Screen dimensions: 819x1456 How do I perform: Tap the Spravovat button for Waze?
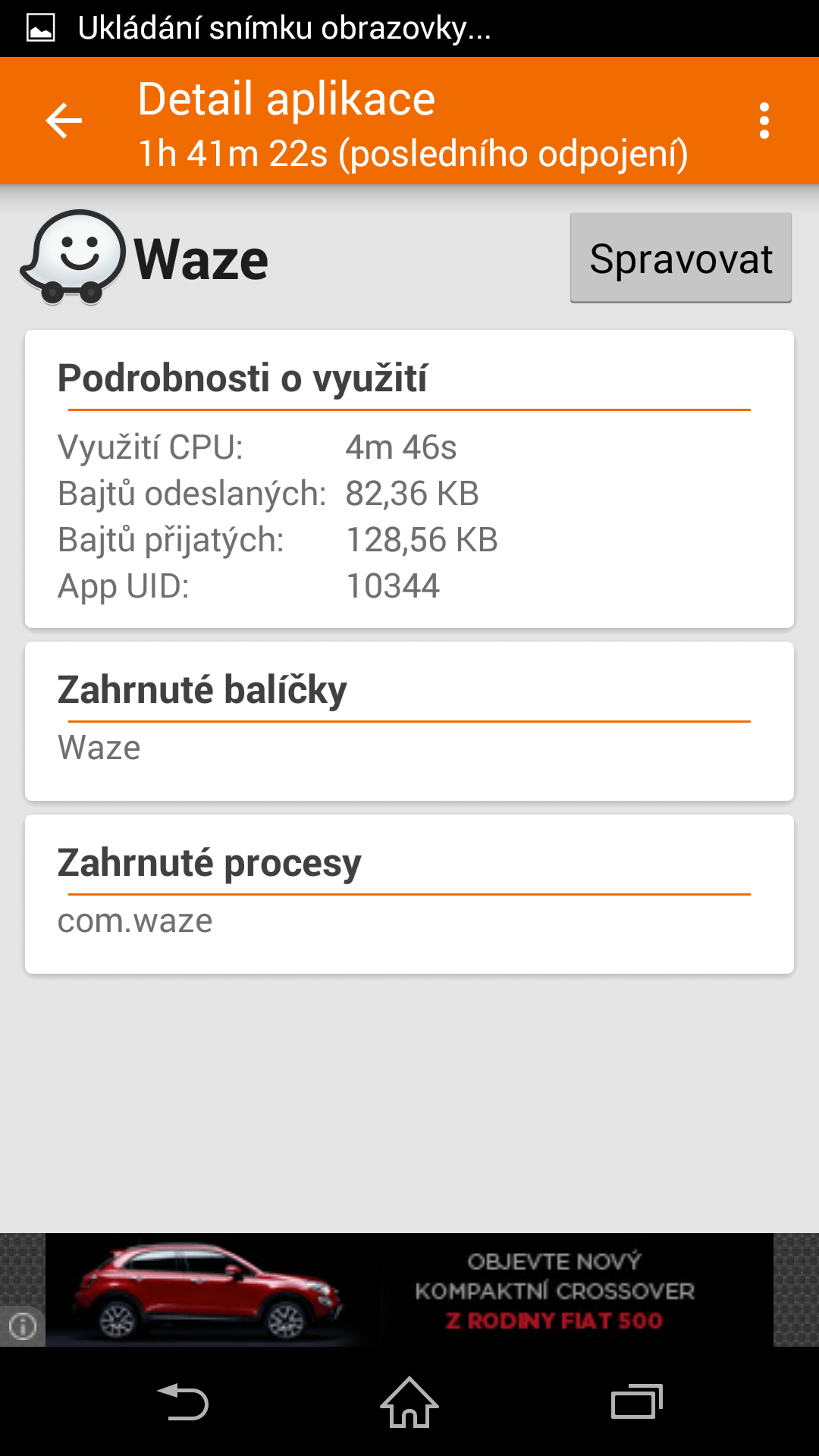point(681,258)
